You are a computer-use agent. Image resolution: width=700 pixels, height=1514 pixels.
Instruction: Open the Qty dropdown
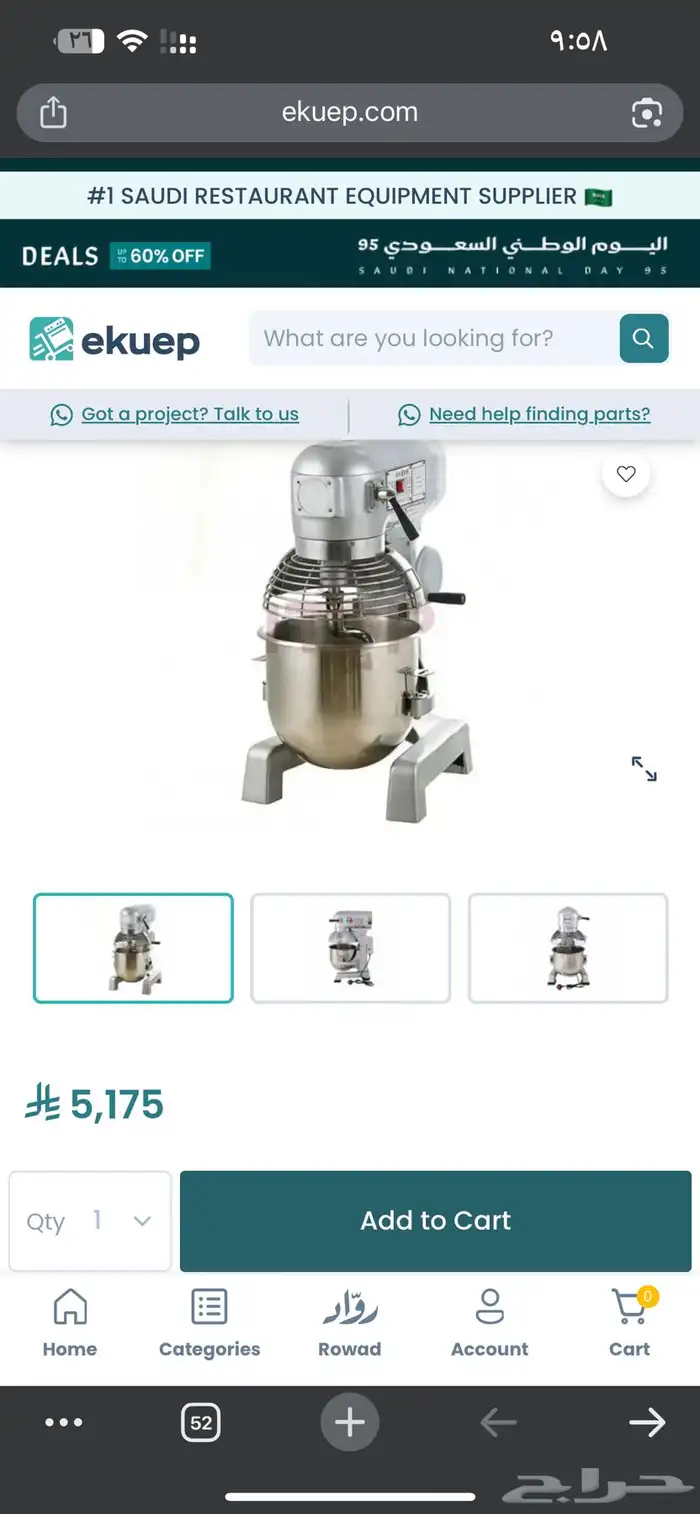90,1221
